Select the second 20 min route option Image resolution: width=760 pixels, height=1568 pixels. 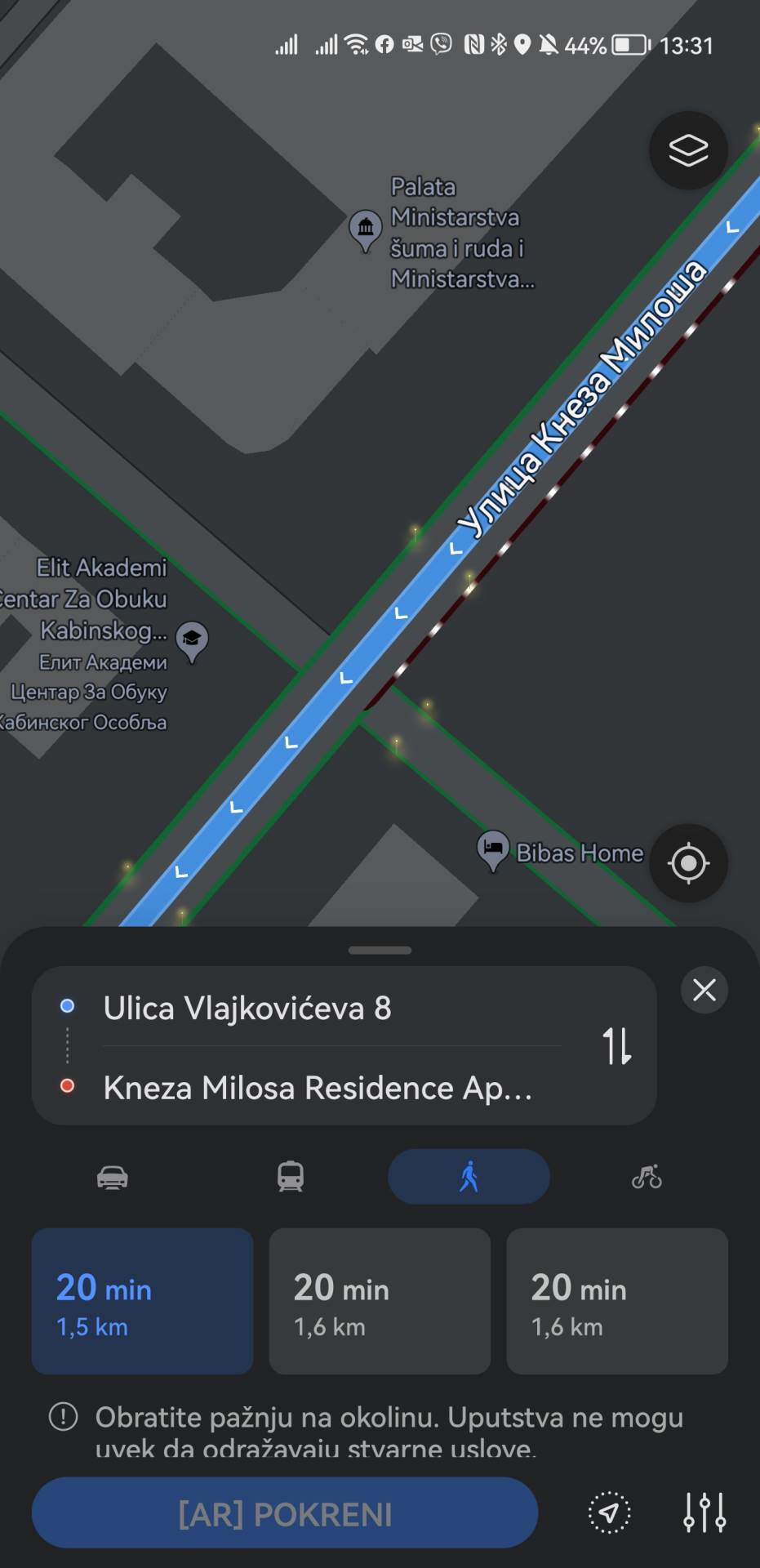coord(379,1301)
